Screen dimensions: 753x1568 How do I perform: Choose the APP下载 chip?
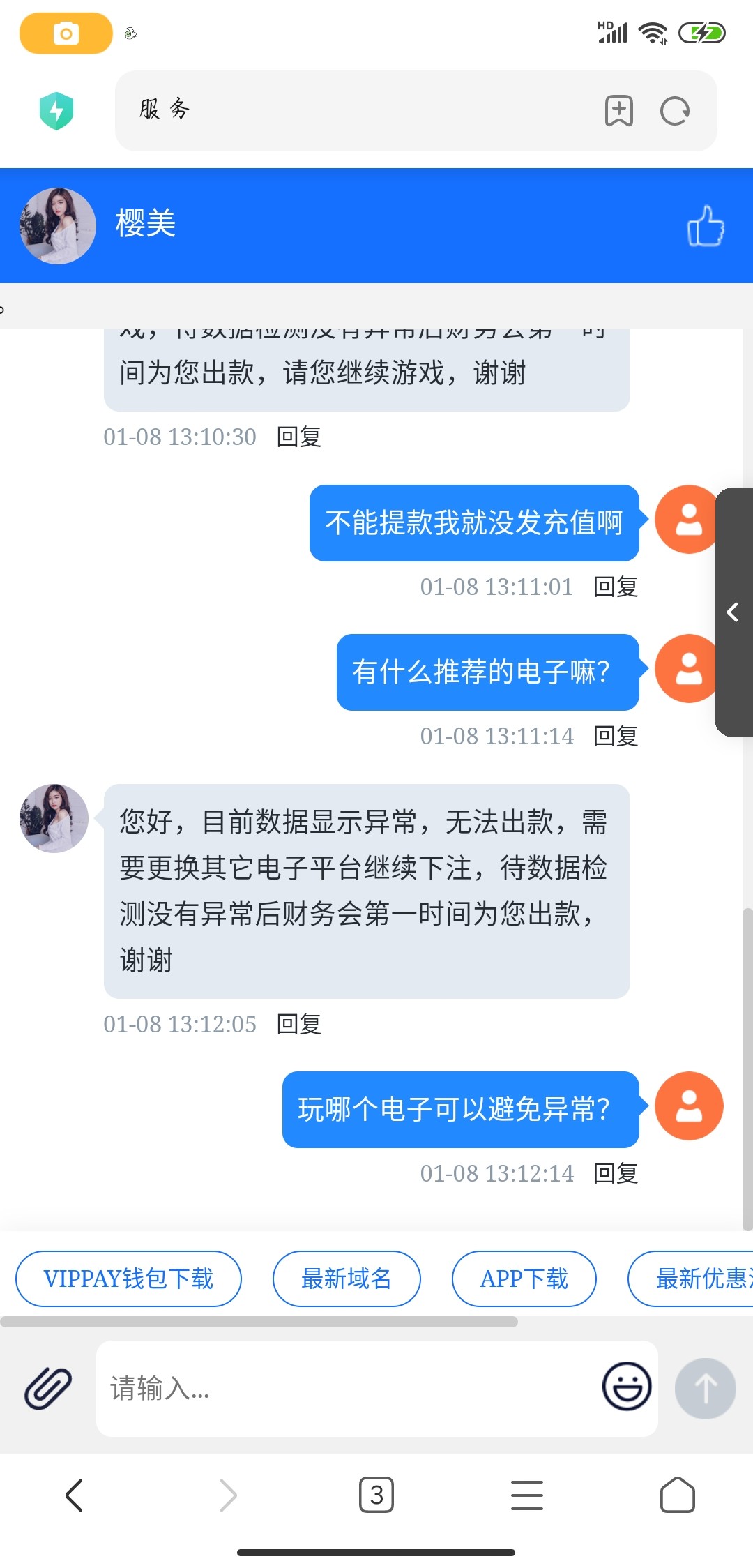click(x=524, y=1279)
